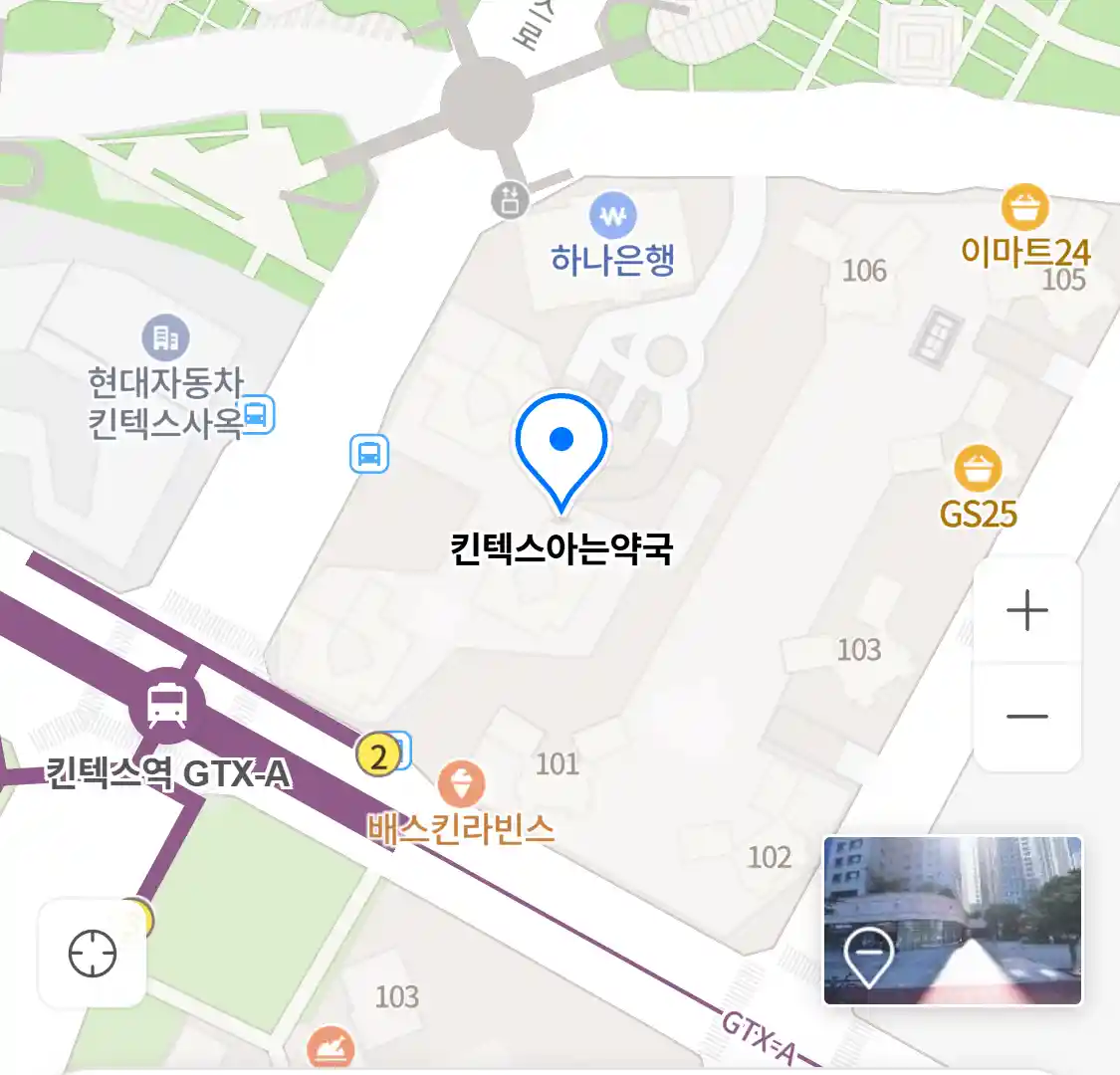The height and width of the screenshot is (1075, 1120).
Task: Tap the yellow exit 2 marker
Action: click(x=378, y=757)
